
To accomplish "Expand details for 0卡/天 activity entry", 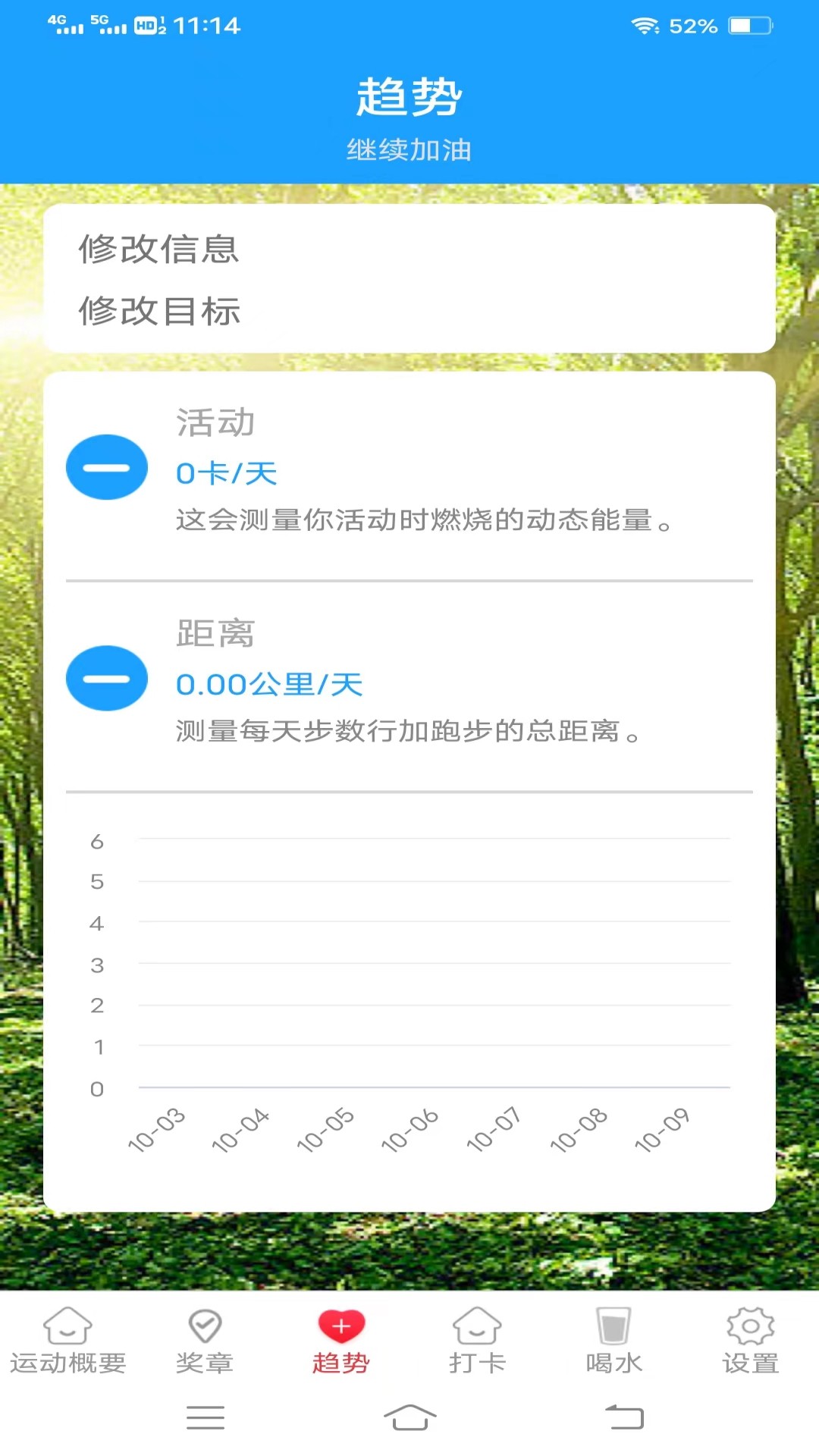I will (x=226, y=472).
